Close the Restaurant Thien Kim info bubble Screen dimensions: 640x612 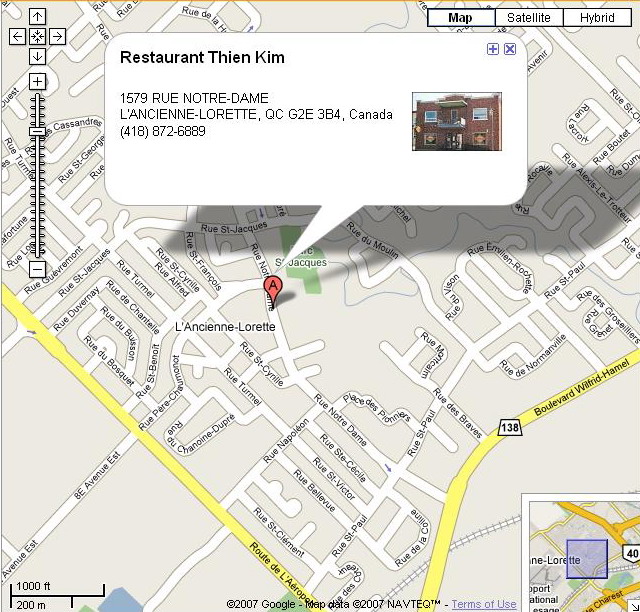(510, 49)
